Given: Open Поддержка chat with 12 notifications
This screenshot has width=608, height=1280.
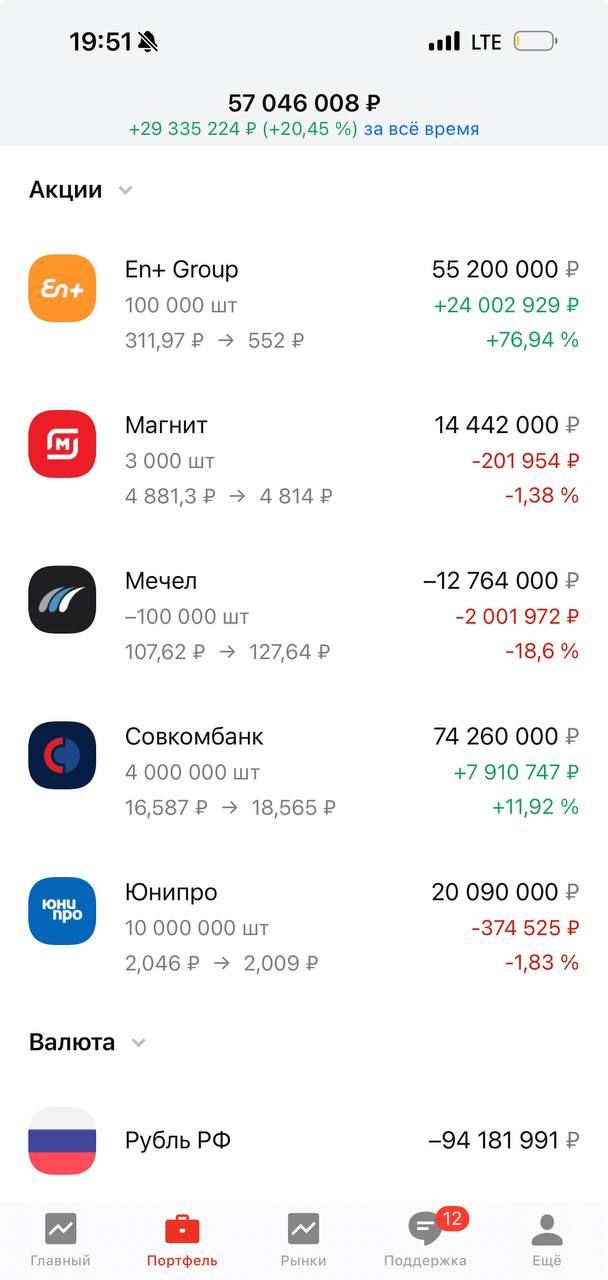Looking at the screenshot, I should click(425, 1239).
